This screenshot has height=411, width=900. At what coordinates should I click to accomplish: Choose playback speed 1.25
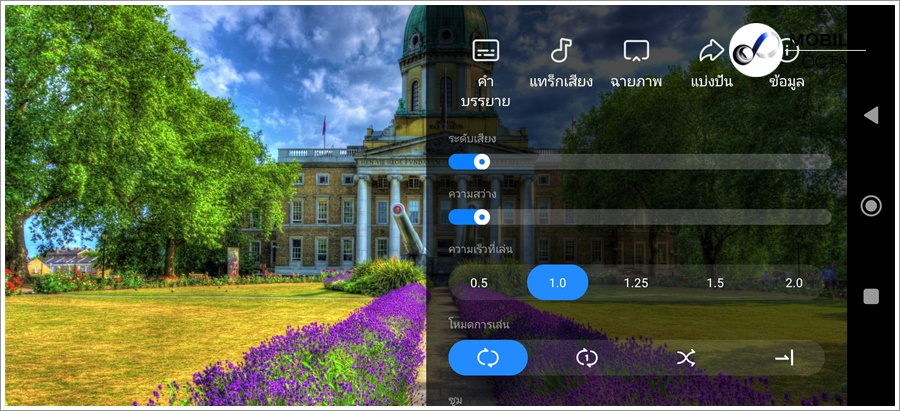pyautogui.click(x=636, y=283)
